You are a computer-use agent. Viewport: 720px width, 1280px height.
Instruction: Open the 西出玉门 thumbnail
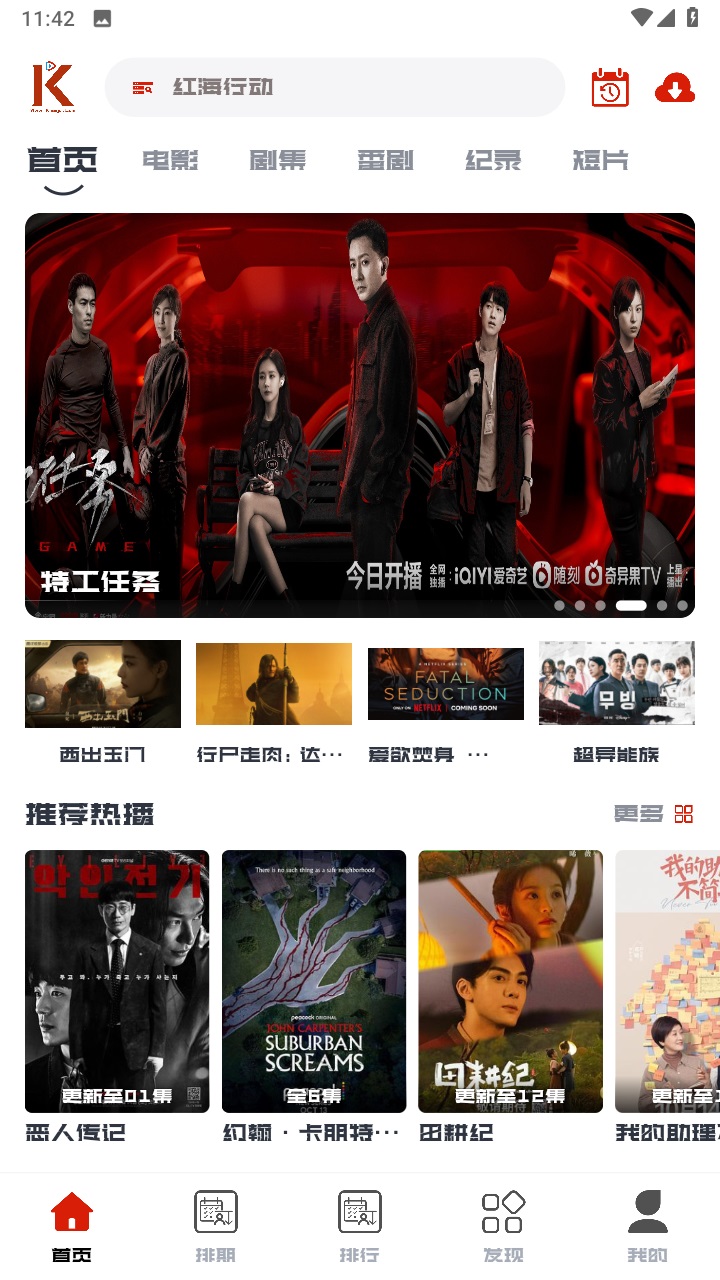pyautogui.click(x=103, y=684)
